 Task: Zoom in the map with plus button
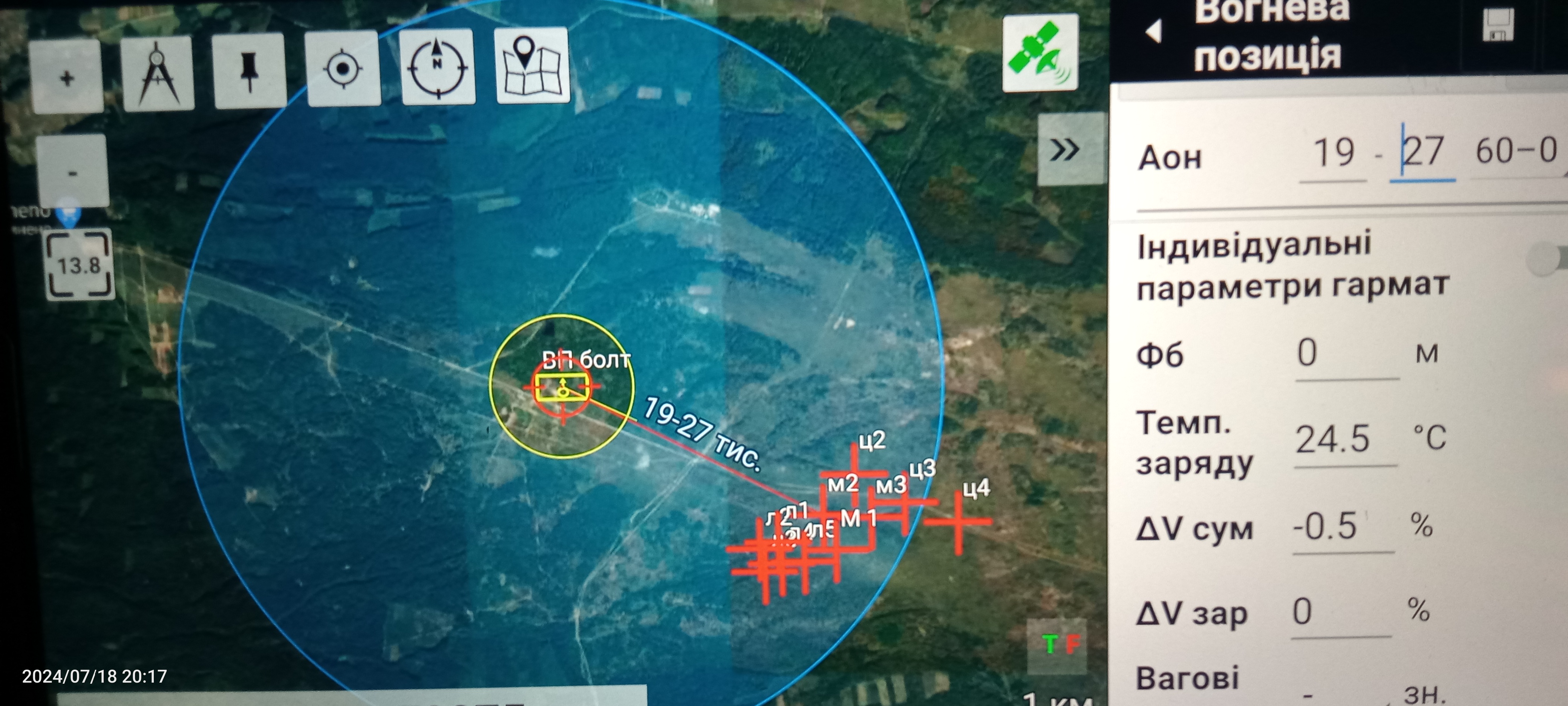[x=67, y=77]
